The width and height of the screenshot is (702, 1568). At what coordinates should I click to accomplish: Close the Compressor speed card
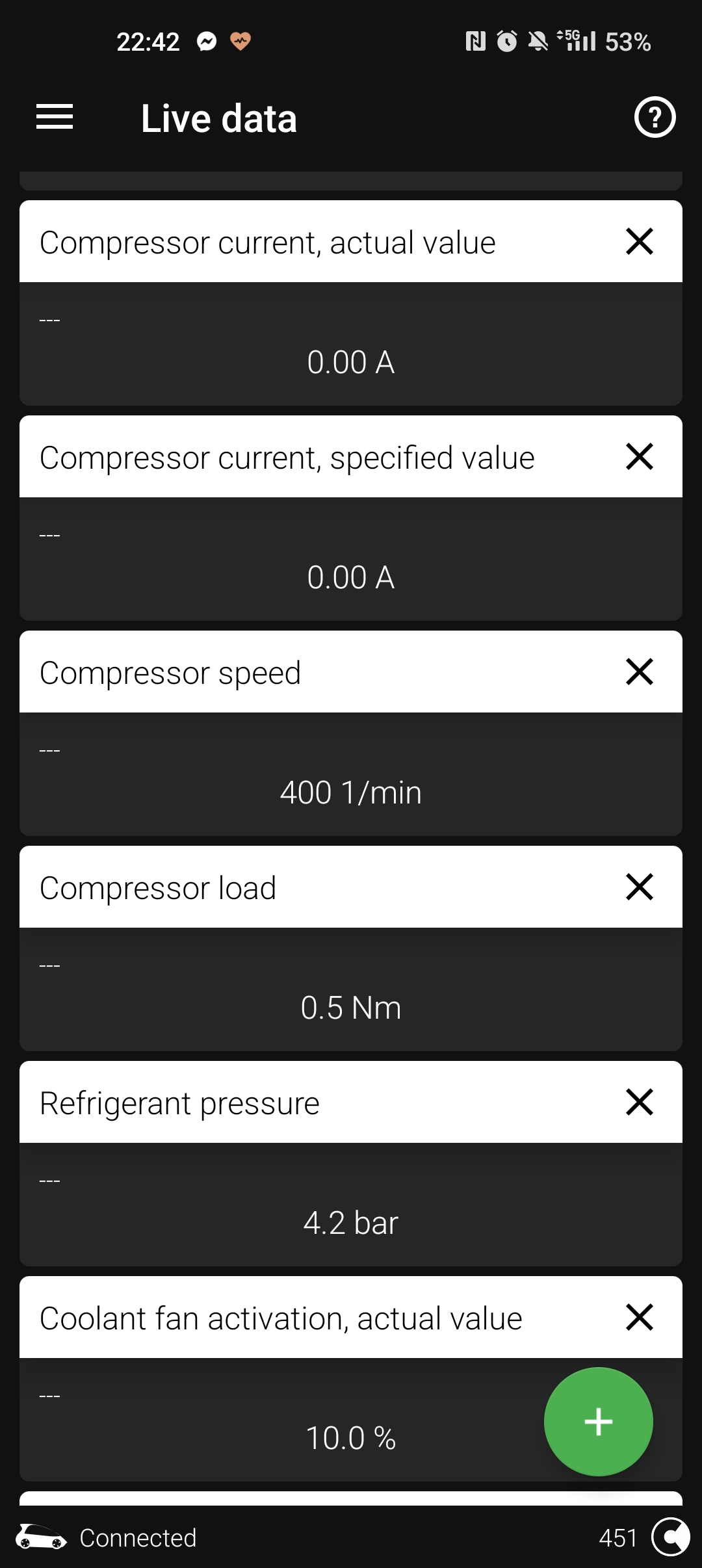point(640,672)
